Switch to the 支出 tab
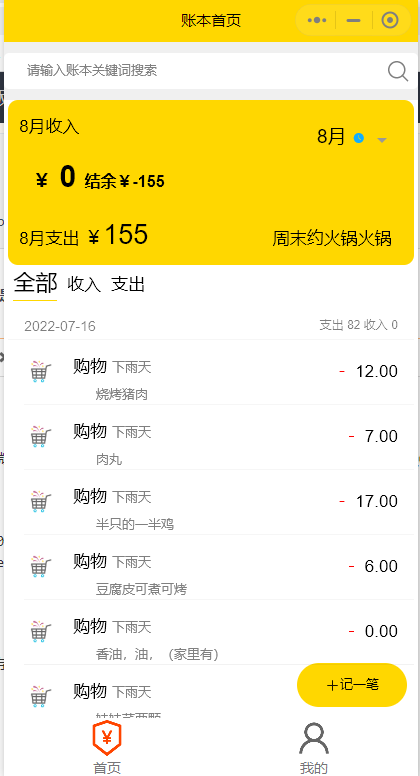 pyautogui.click(x=128, y=285)
